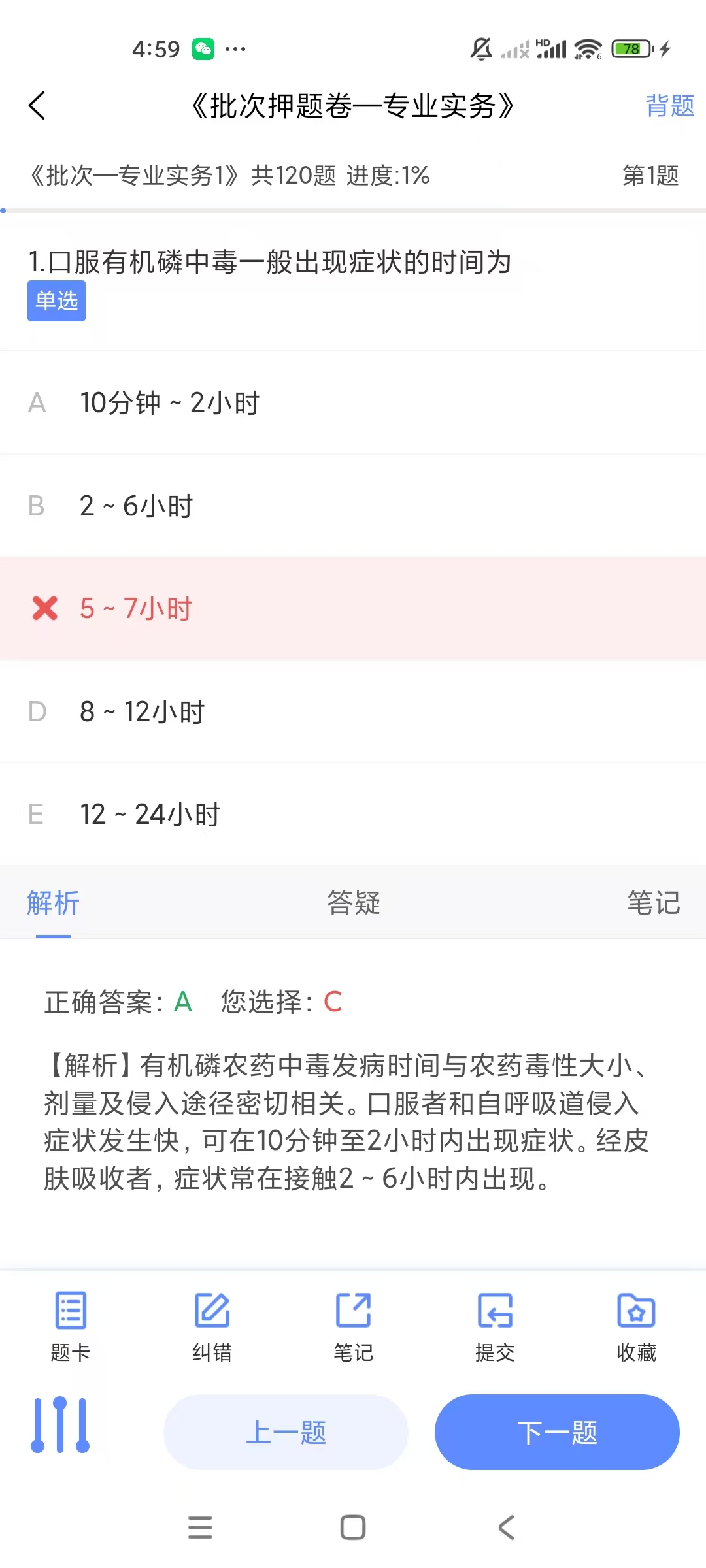Choose option E 12～24小时
The image size is (706, 1568).
coord(353,814)
